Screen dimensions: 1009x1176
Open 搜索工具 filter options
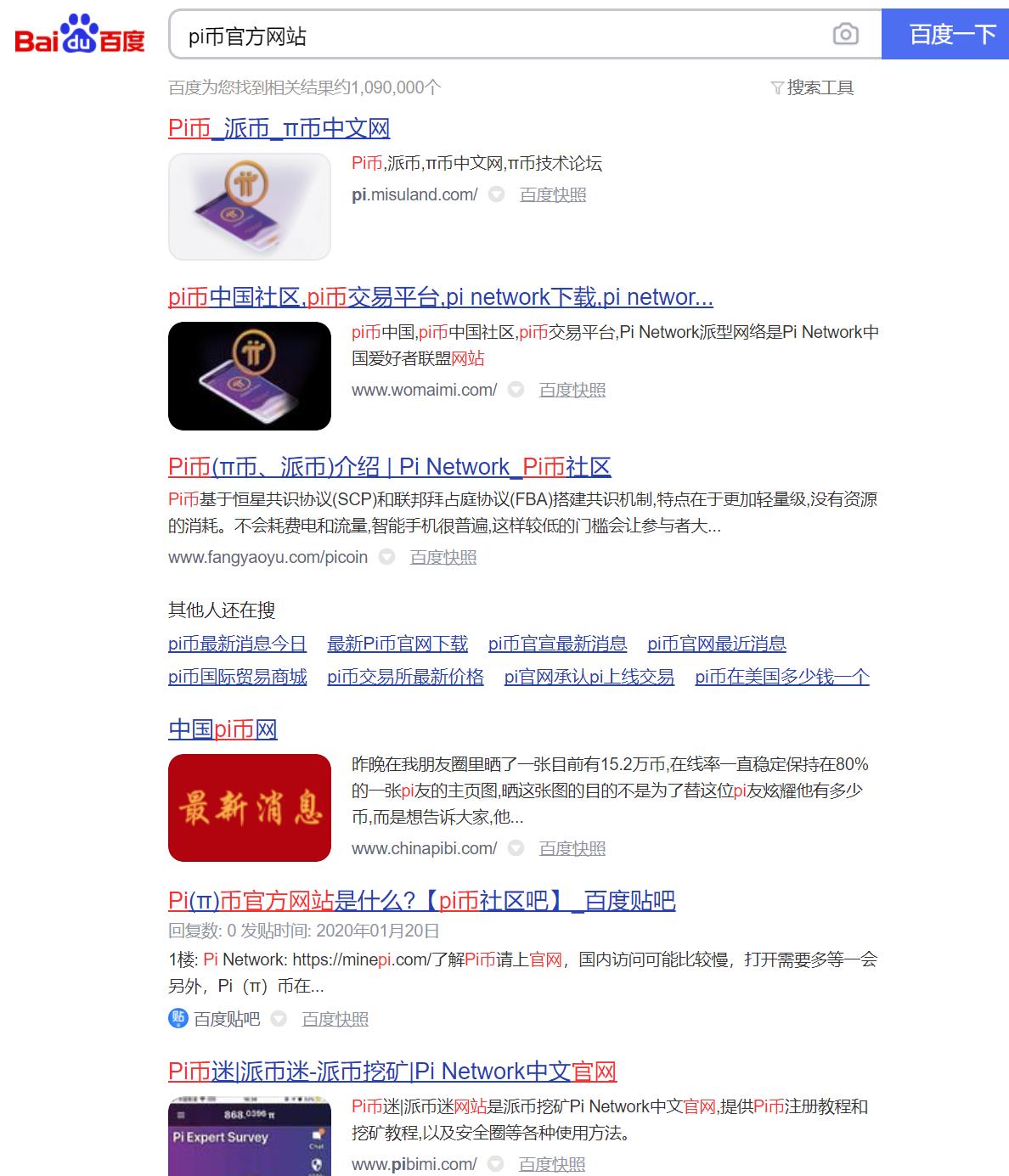click(812, 87)
